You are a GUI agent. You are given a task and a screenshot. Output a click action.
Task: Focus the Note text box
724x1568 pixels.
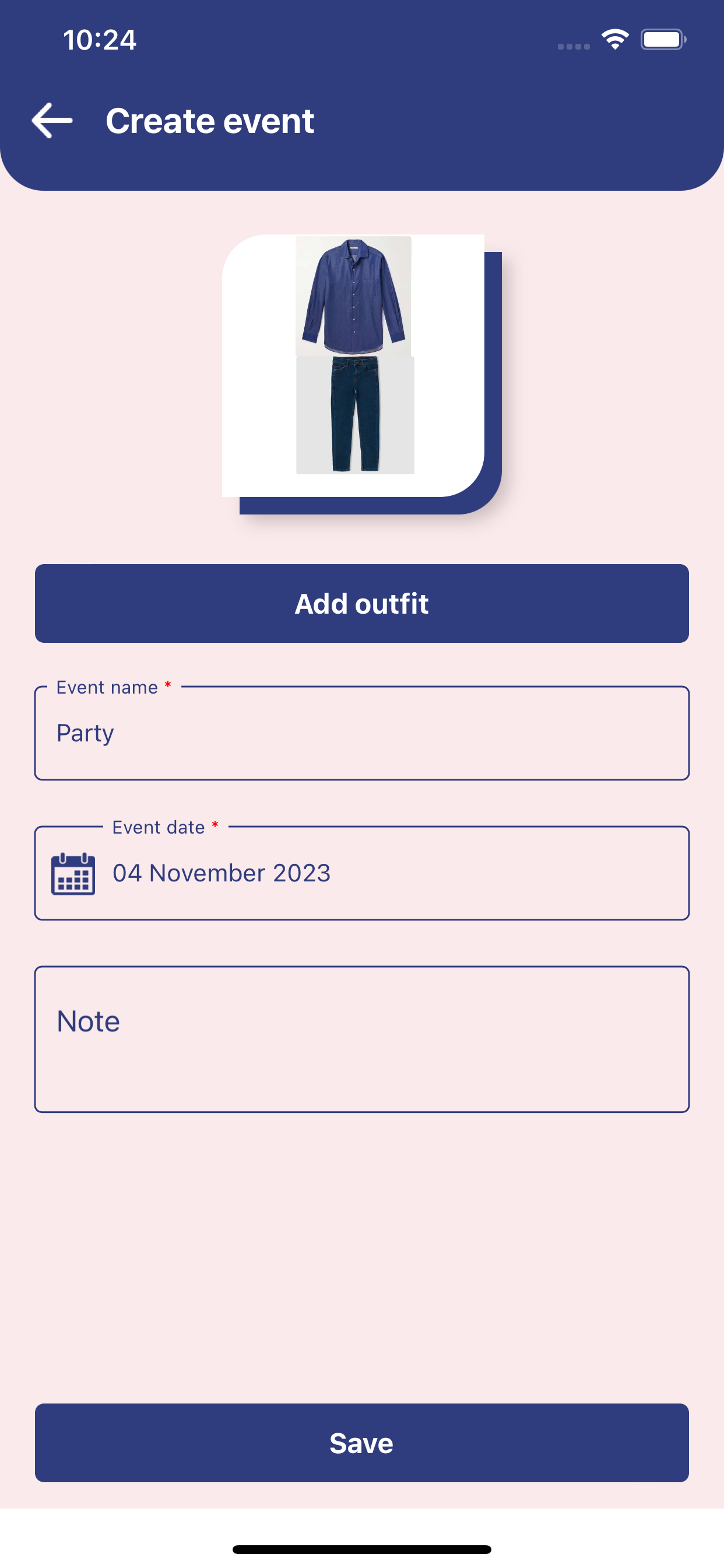(x=361, y=1039)
